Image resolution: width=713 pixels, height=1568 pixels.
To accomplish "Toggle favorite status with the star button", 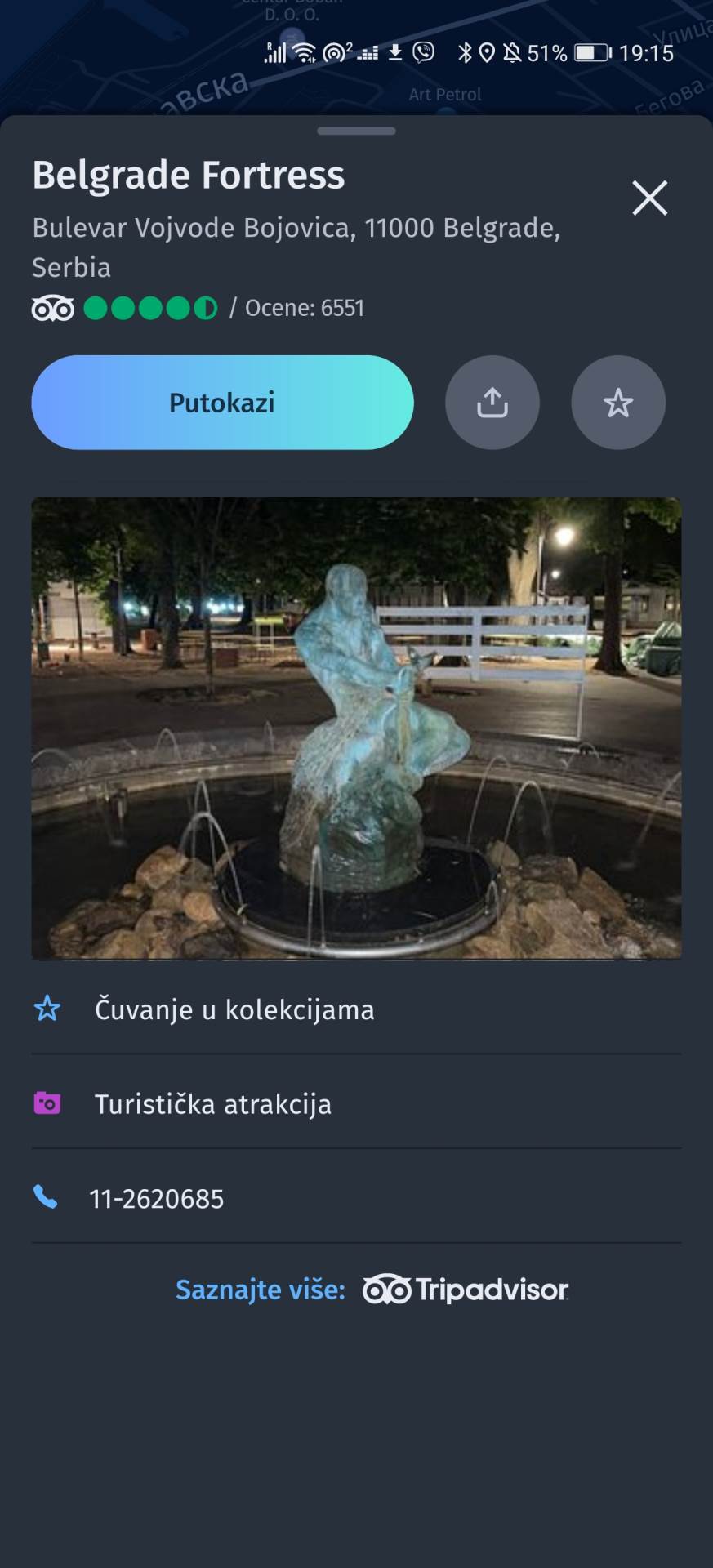I will [x=618, y=403].
